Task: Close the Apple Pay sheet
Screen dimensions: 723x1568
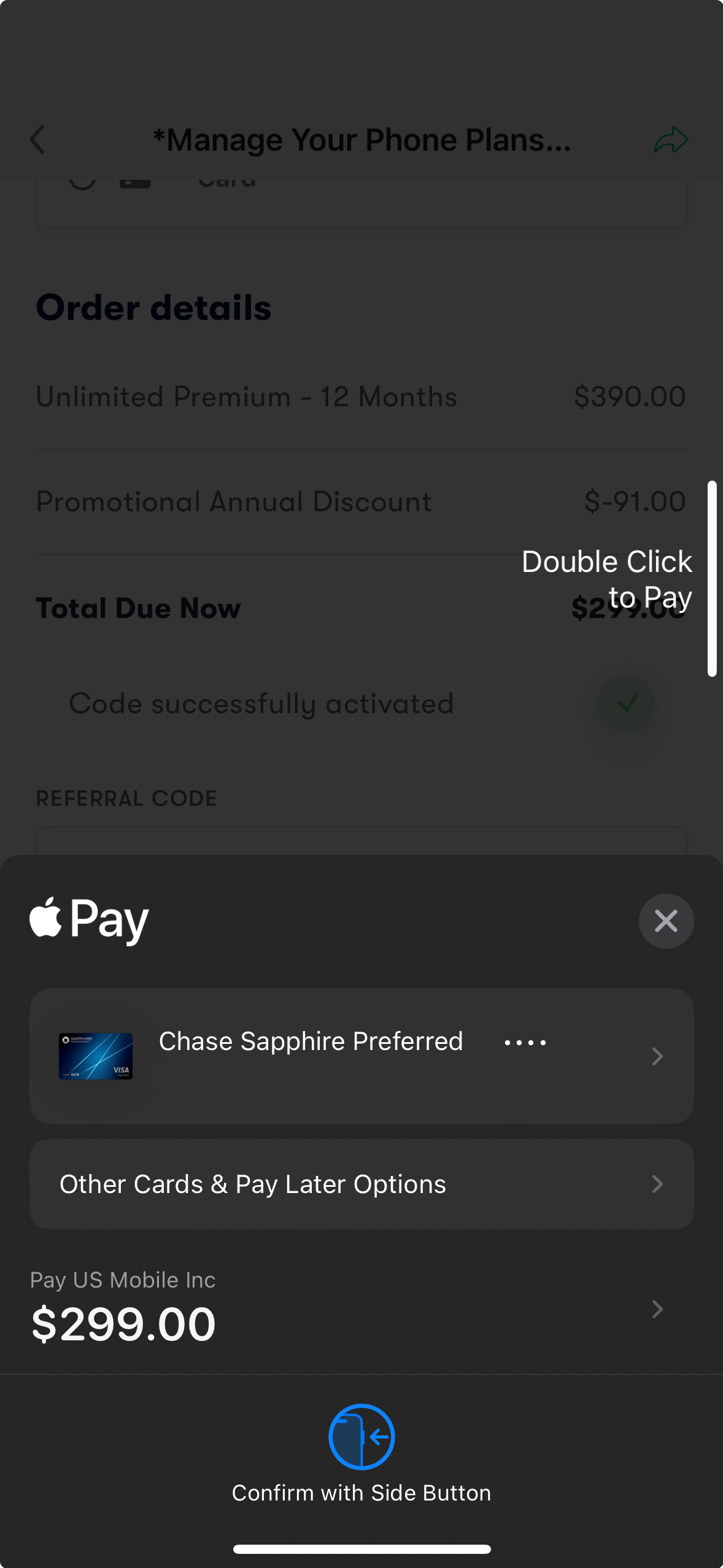Action: coord(666,921)
